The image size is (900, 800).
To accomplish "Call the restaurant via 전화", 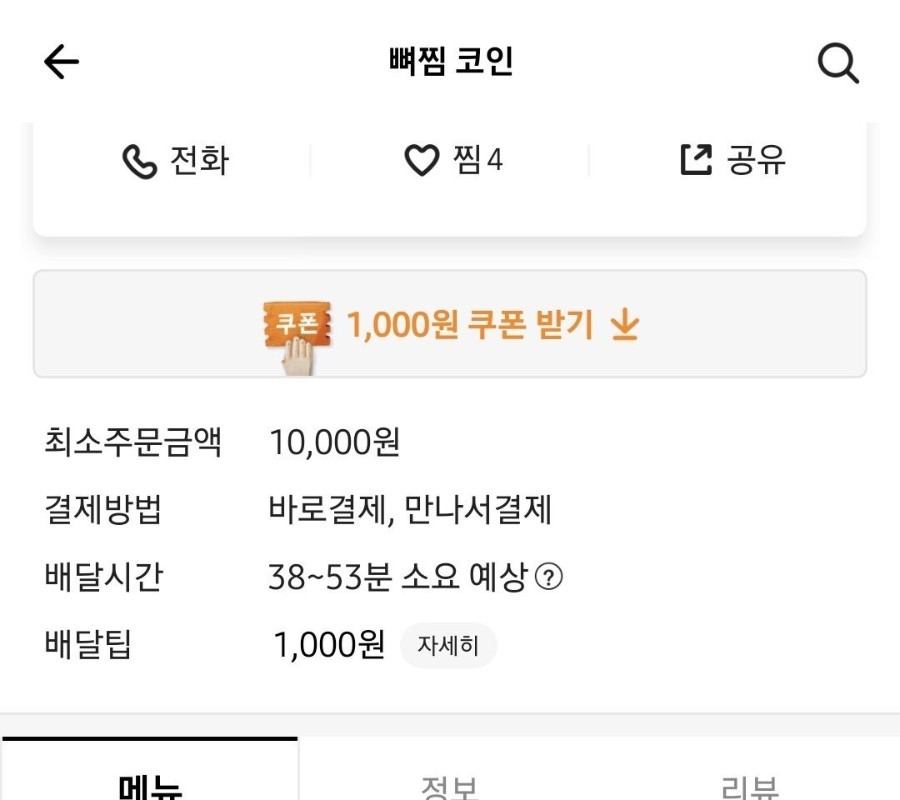I will tap(176, 160).
